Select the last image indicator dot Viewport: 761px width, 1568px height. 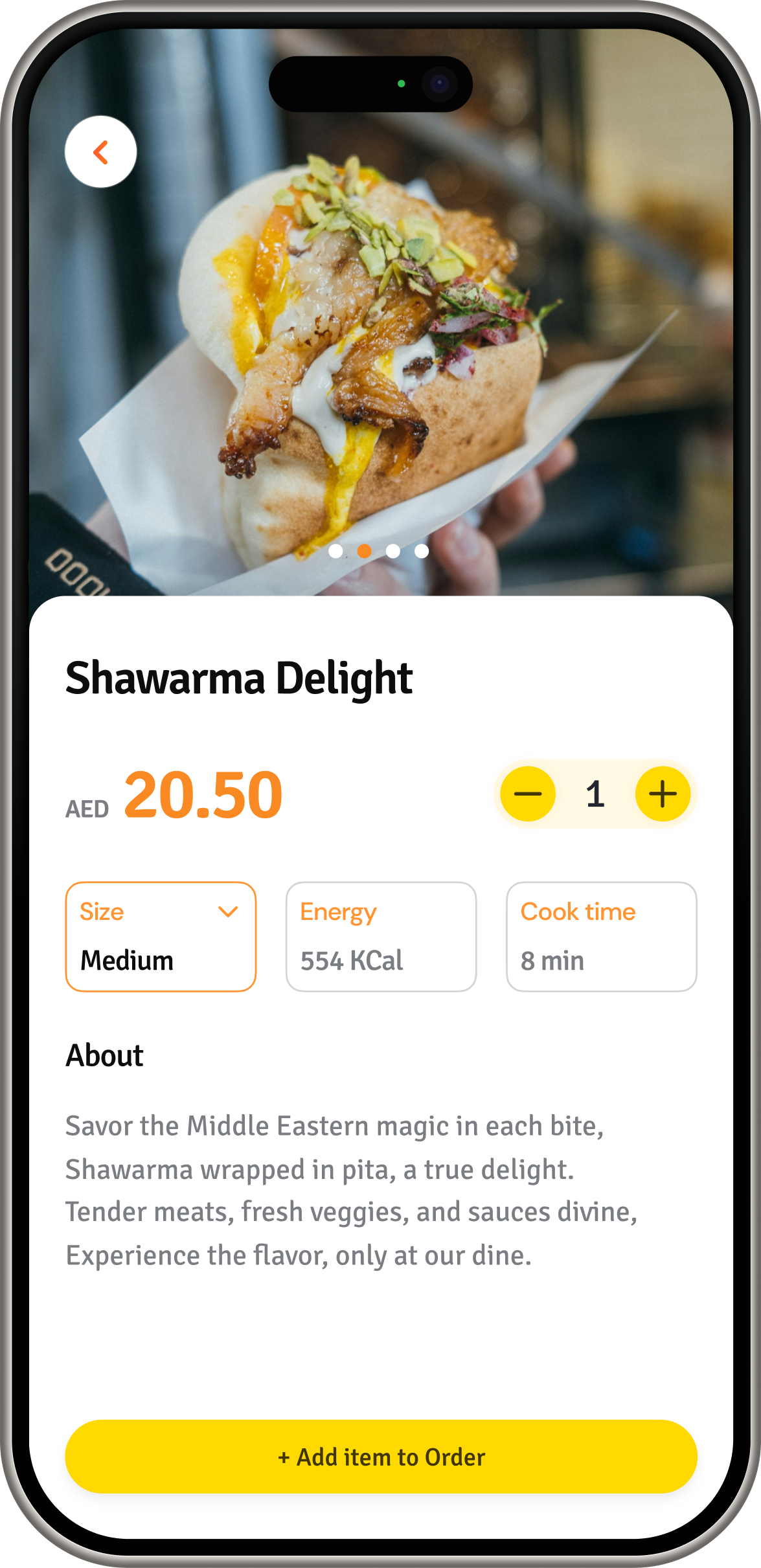coord(422,551)
